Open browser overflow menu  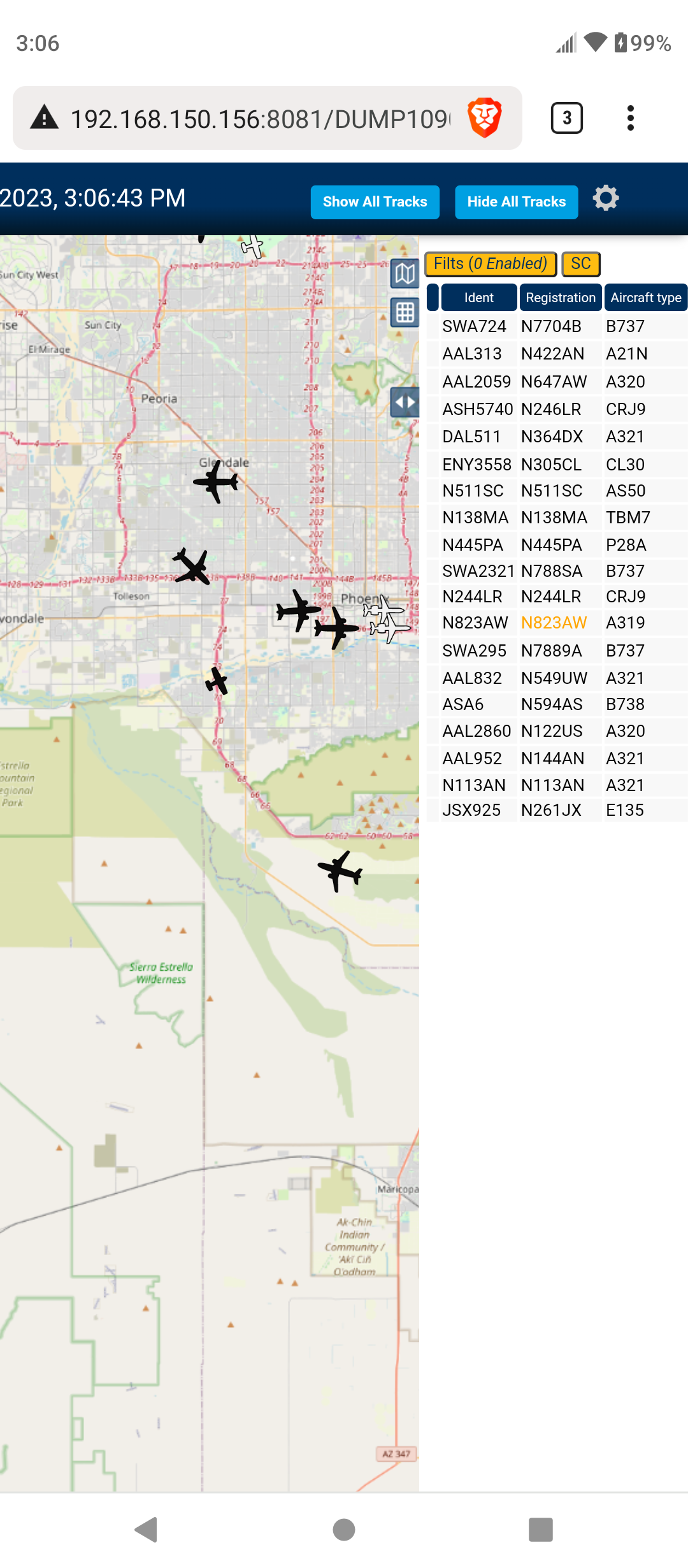click(x=630, y=118)
